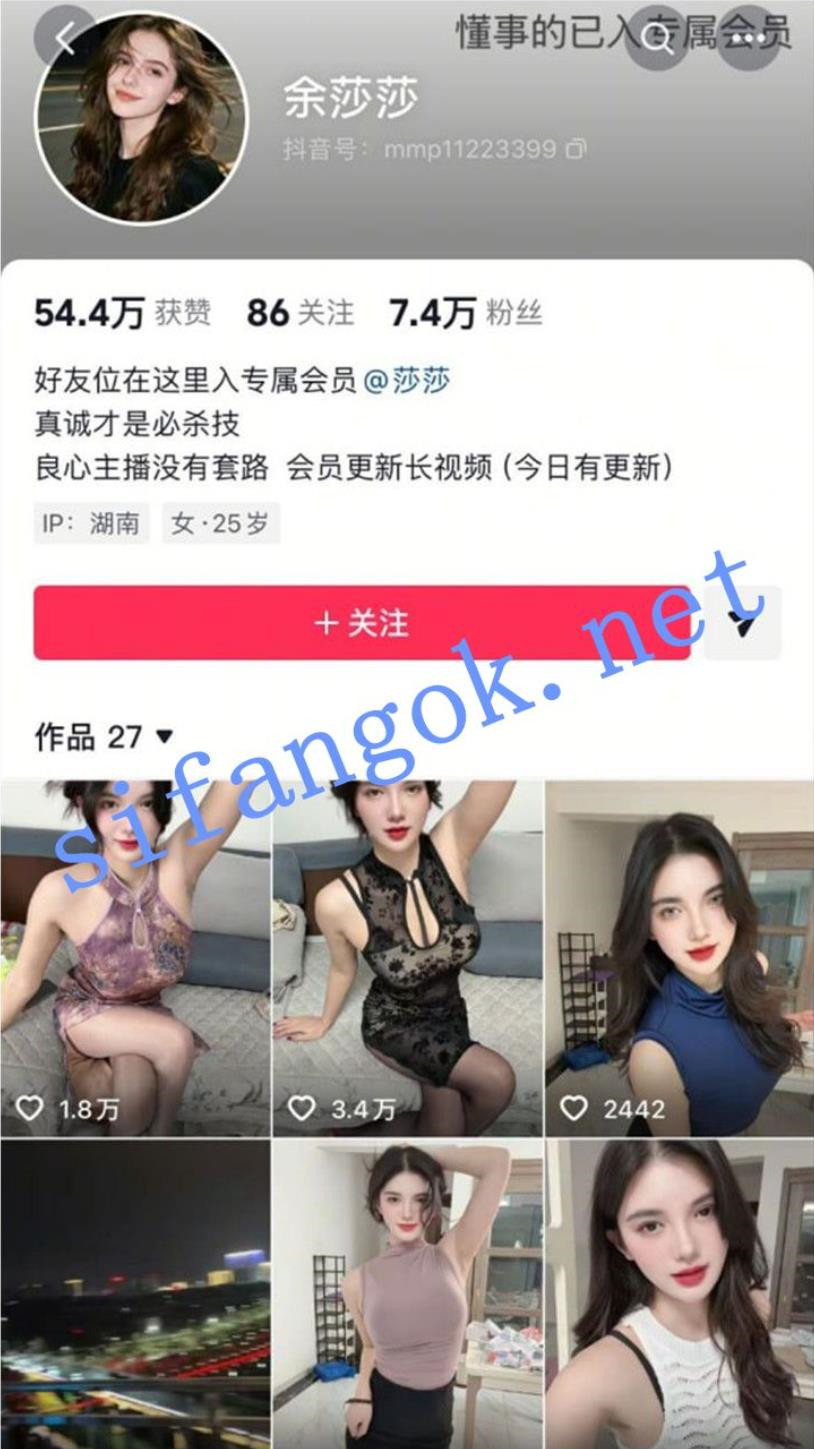Open the three-dot more options menu
Screen dimensions: 814x1449
[x=748, y=39]
